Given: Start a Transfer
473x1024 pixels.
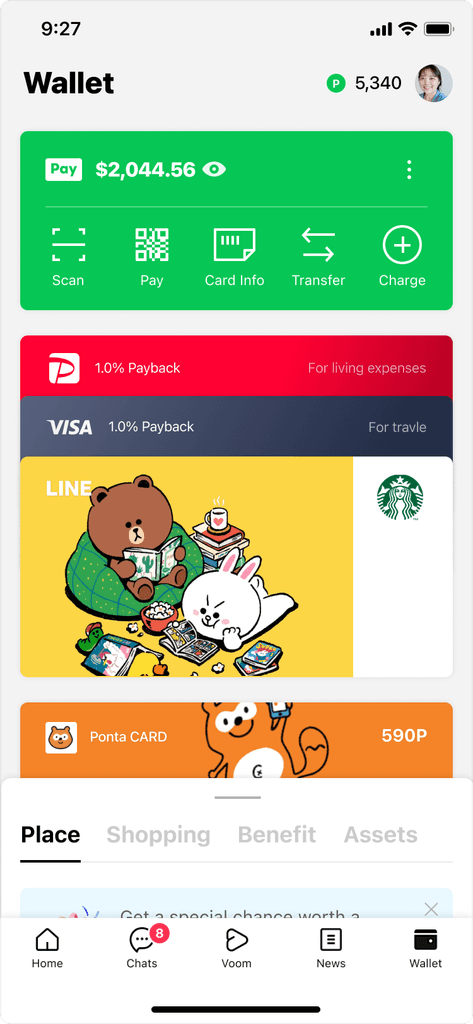Looking at the screenshot, I should coord(318,257).
